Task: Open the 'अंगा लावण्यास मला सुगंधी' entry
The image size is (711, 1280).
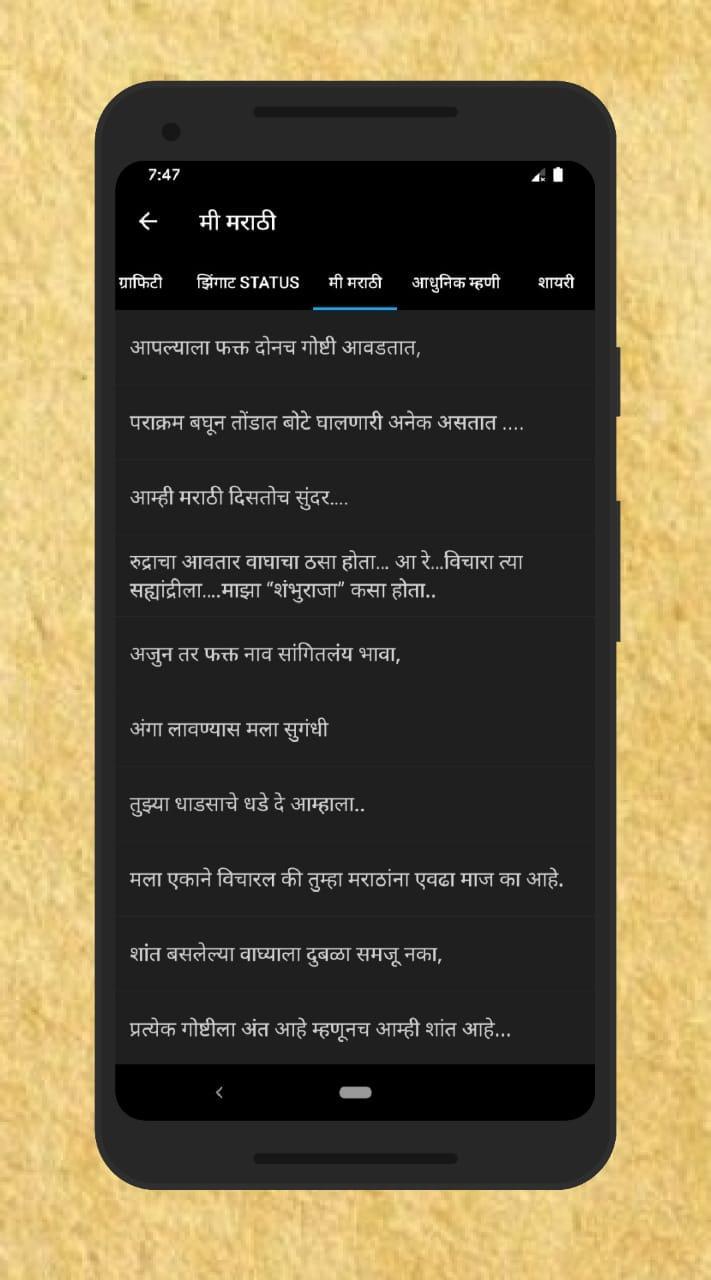Action: (x=355, y=729)
